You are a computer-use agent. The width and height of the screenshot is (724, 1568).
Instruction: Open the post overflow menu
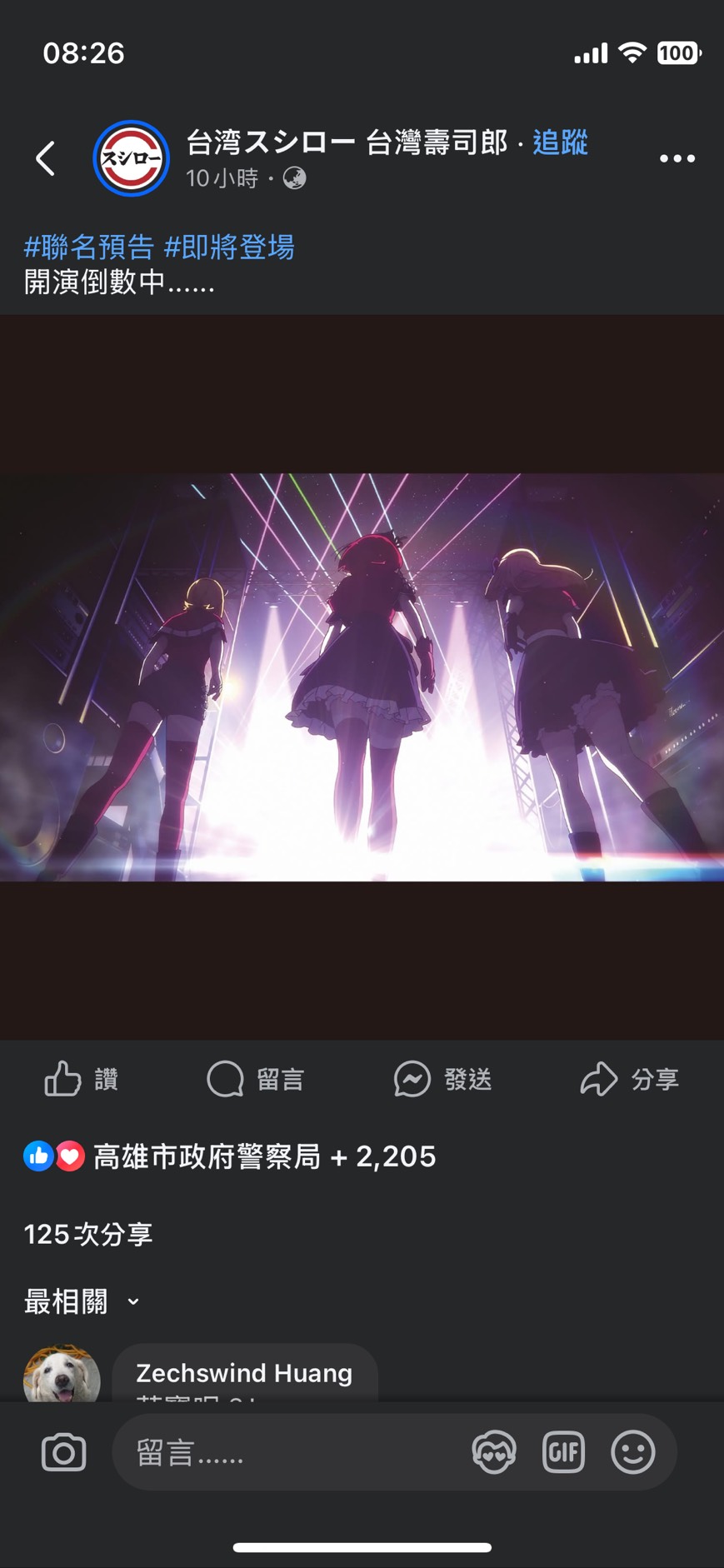click(x=677, y=158)
